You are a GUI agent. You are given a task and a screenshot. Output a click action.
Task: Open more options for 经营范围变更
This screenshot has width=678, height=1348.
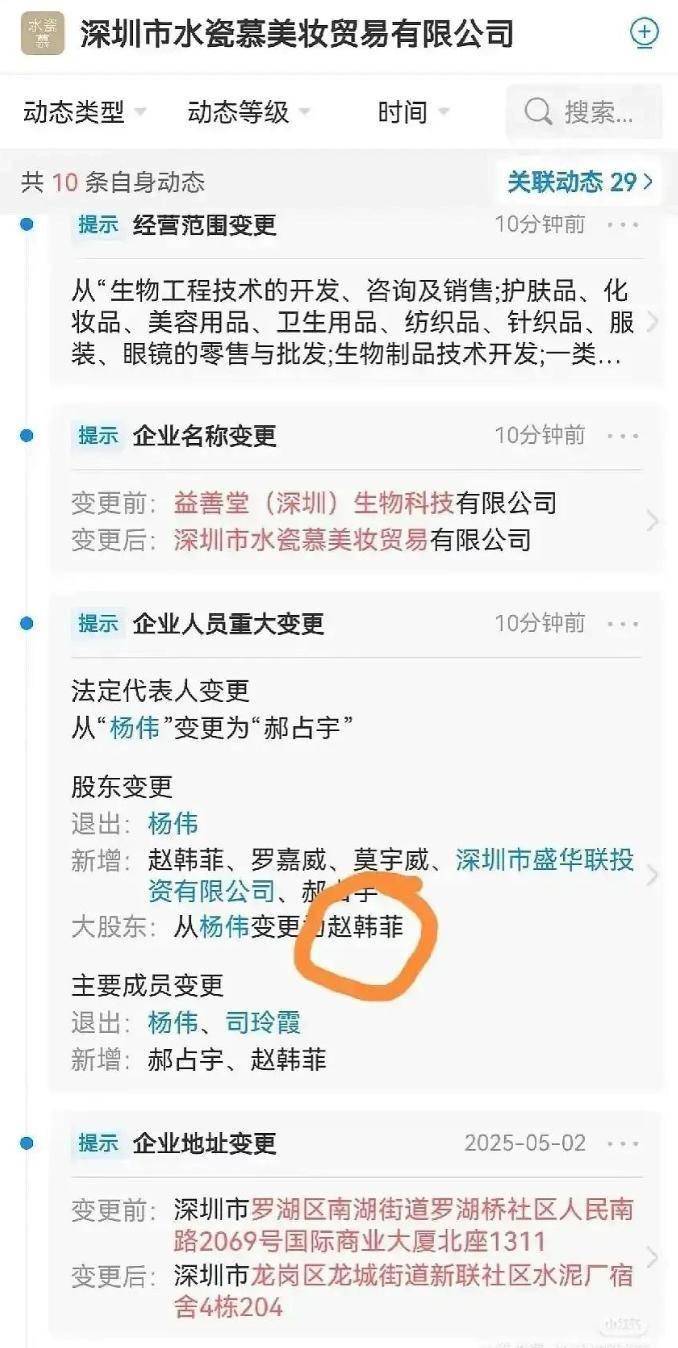pos(622,225)
